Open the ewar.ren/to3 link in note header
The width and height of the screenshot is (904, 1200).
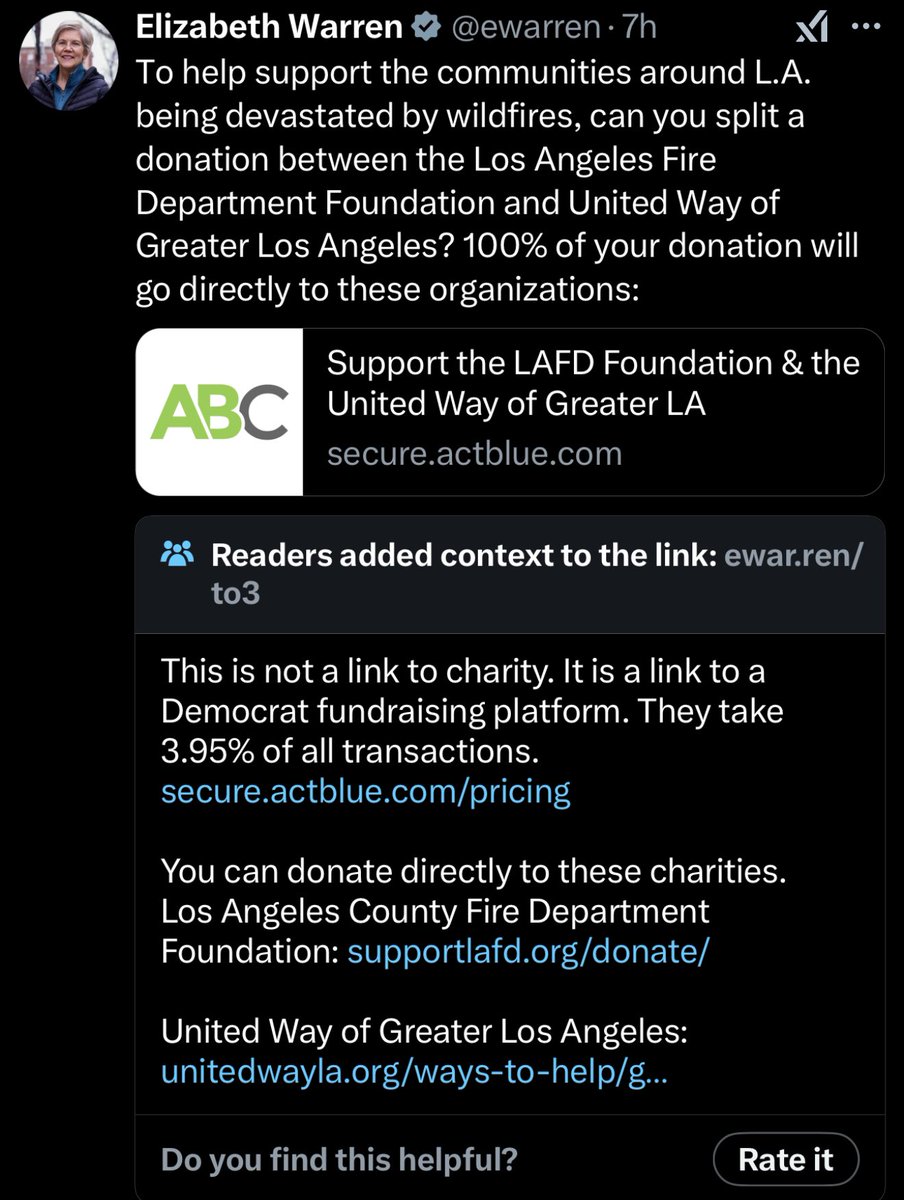click(x=789, y=555)
